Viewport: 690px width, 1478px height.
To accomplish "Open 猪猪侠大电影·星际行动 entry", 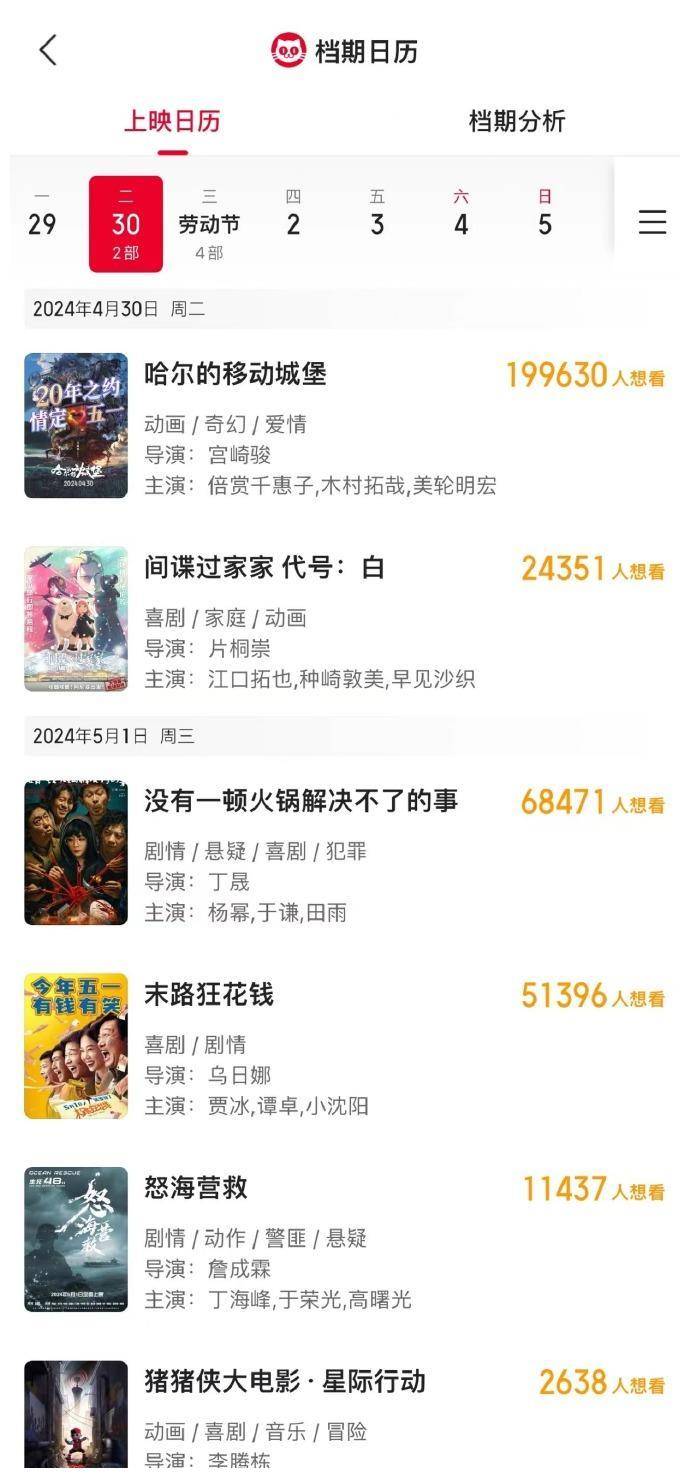I will point(285,1382).
